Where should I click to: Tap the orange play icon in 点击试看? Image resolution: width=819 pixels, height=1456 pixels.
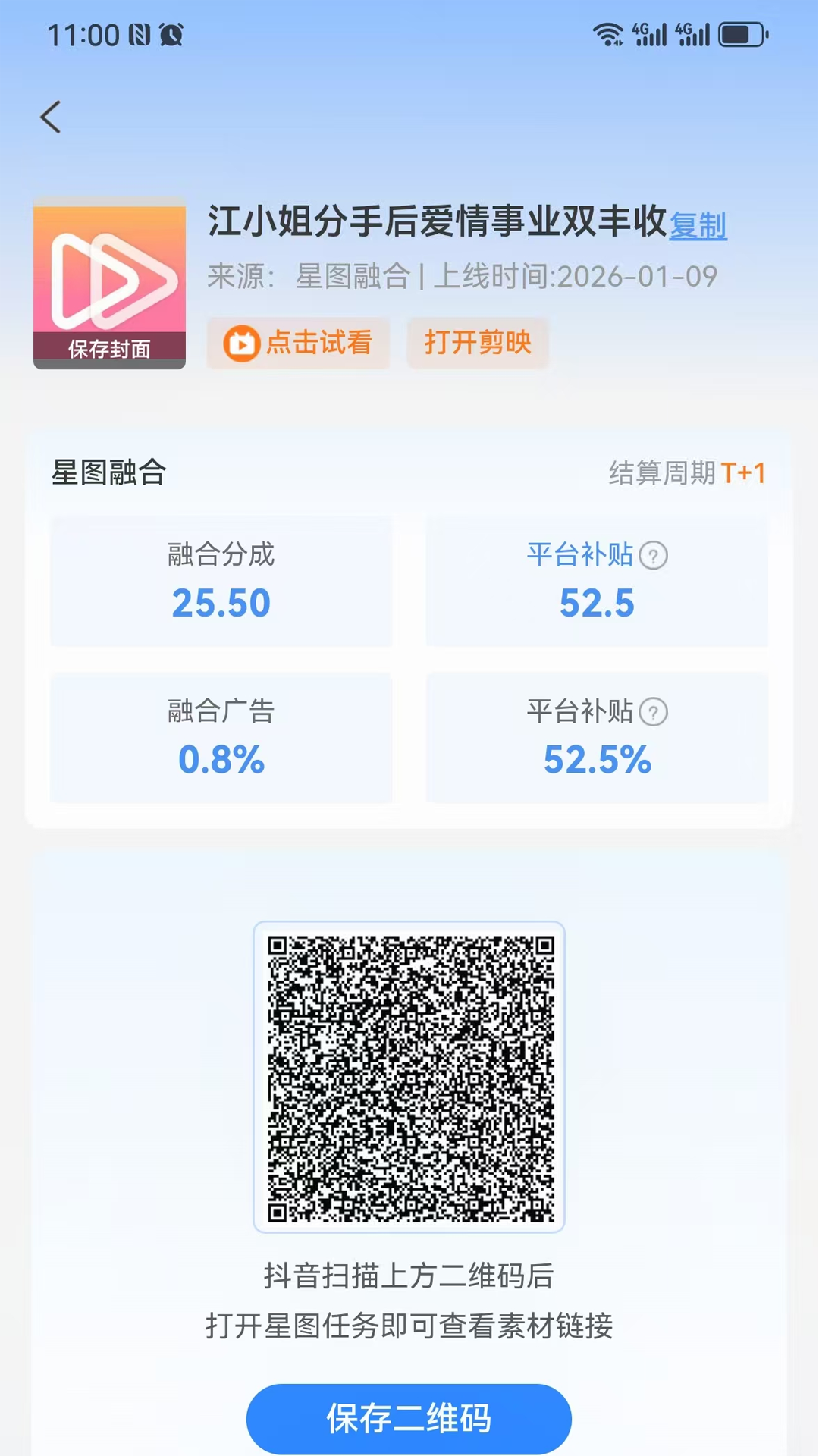(241, 343)
